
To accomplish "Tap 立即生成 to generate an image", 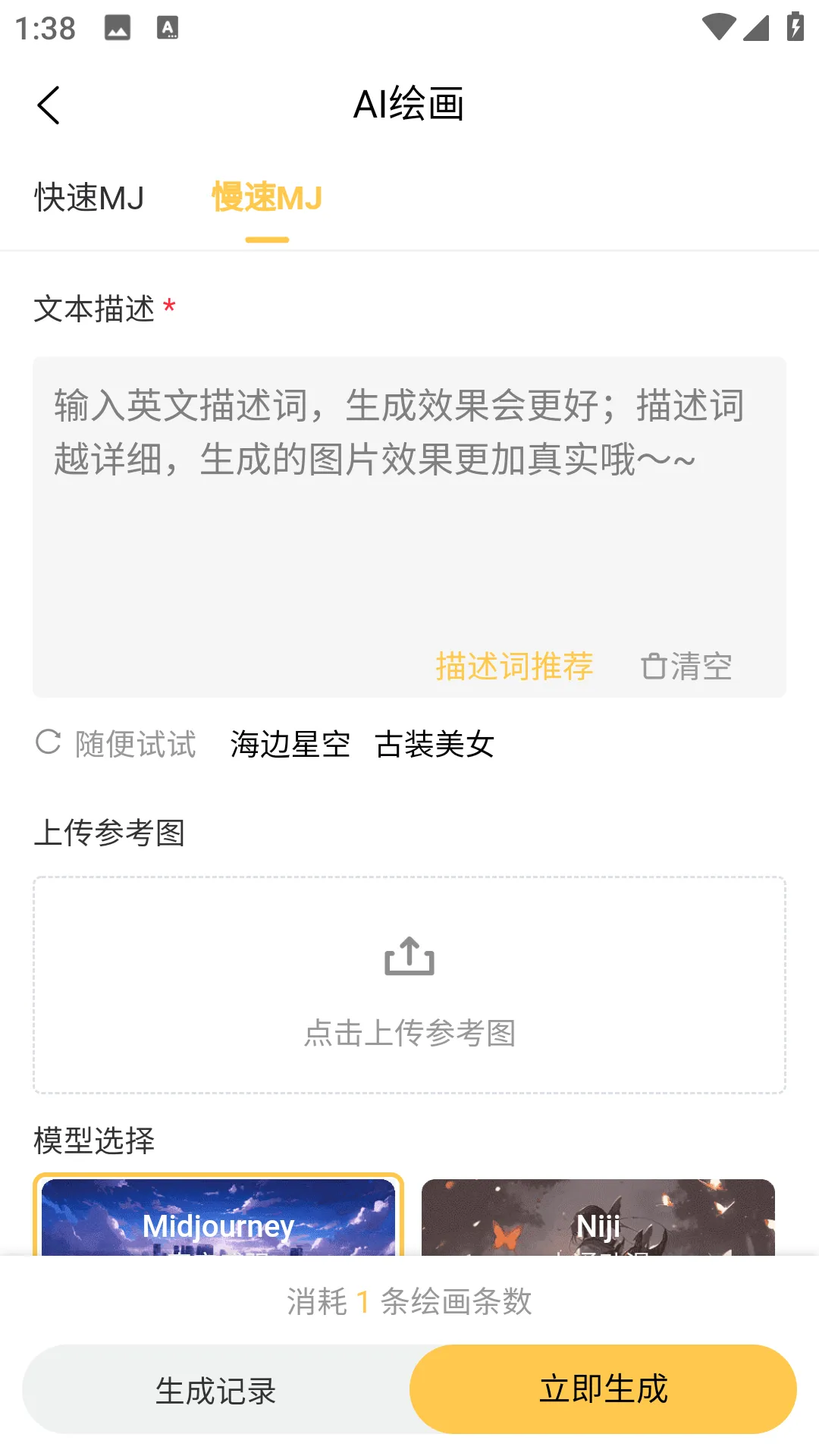I will (x=604, y=1389).
